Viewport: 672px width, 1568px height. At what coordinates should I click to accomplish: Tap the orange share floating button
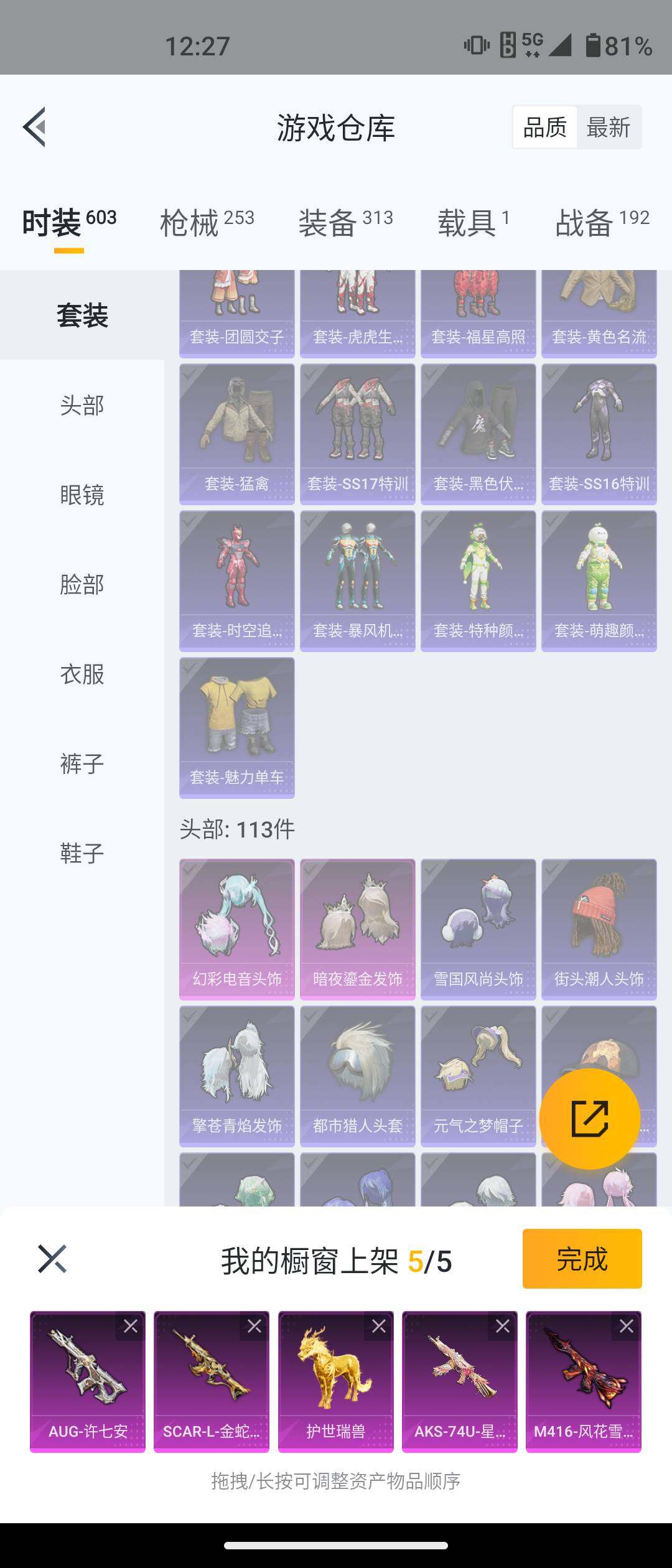tap(589, 1118)
